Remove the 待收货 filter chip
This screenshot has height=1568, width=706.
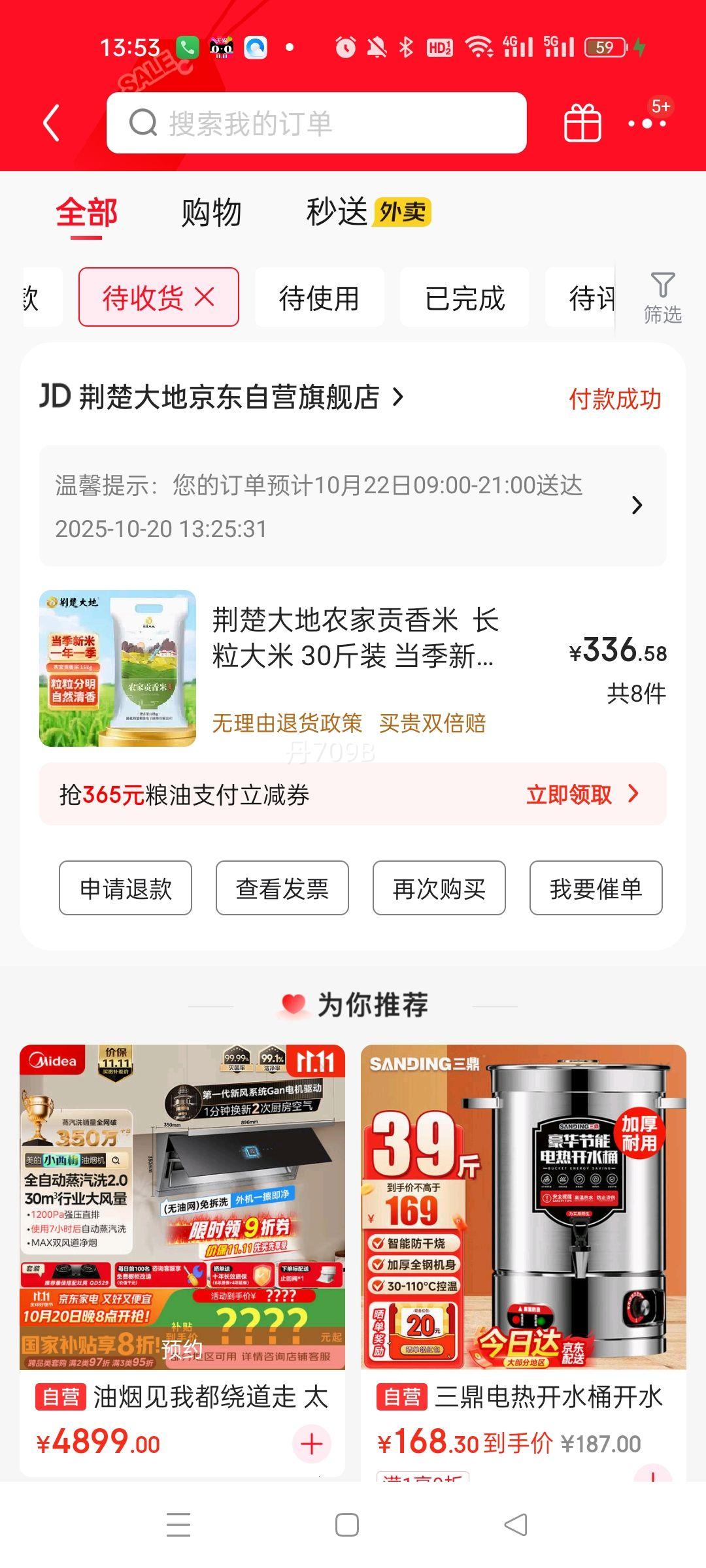[205, 297]
